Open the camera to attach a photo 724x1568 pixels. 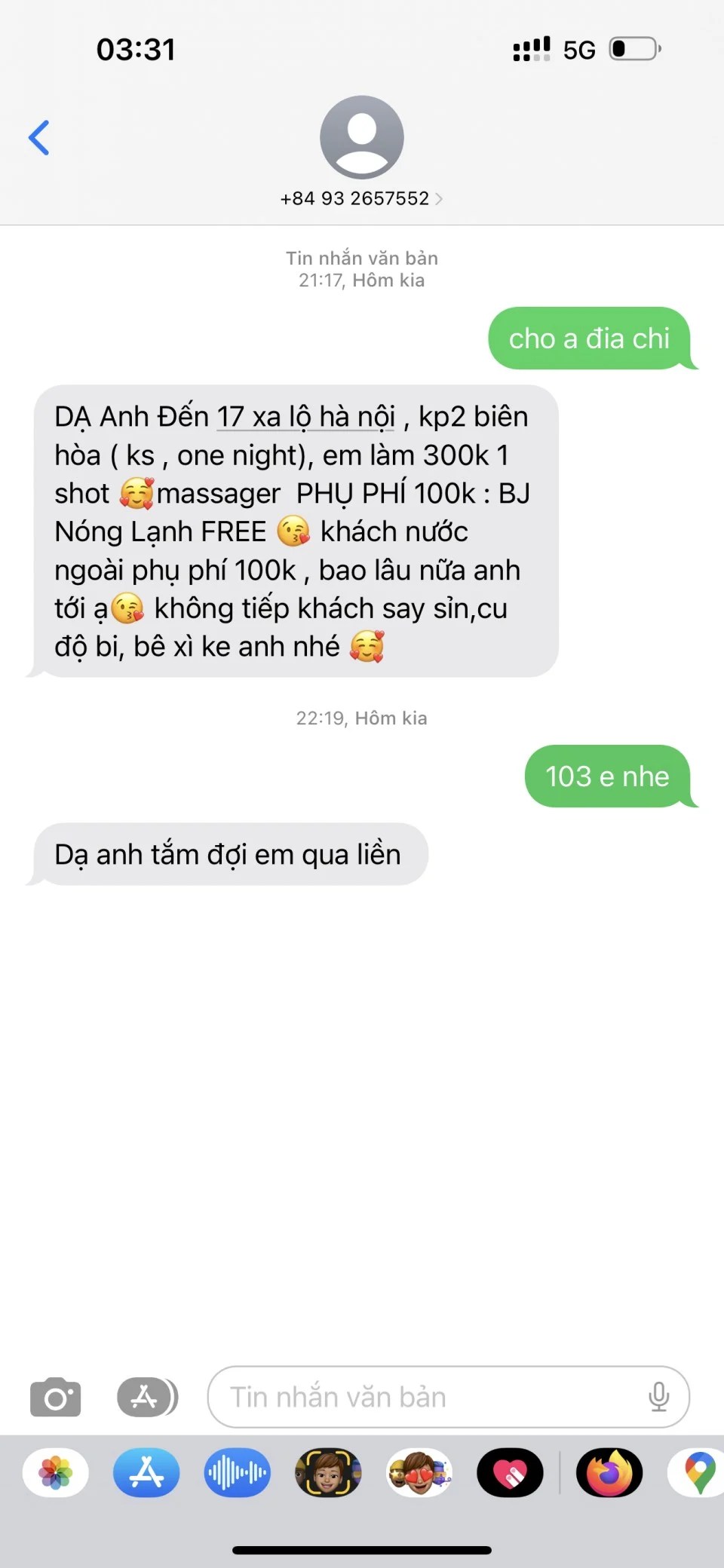click(55, 1397)
